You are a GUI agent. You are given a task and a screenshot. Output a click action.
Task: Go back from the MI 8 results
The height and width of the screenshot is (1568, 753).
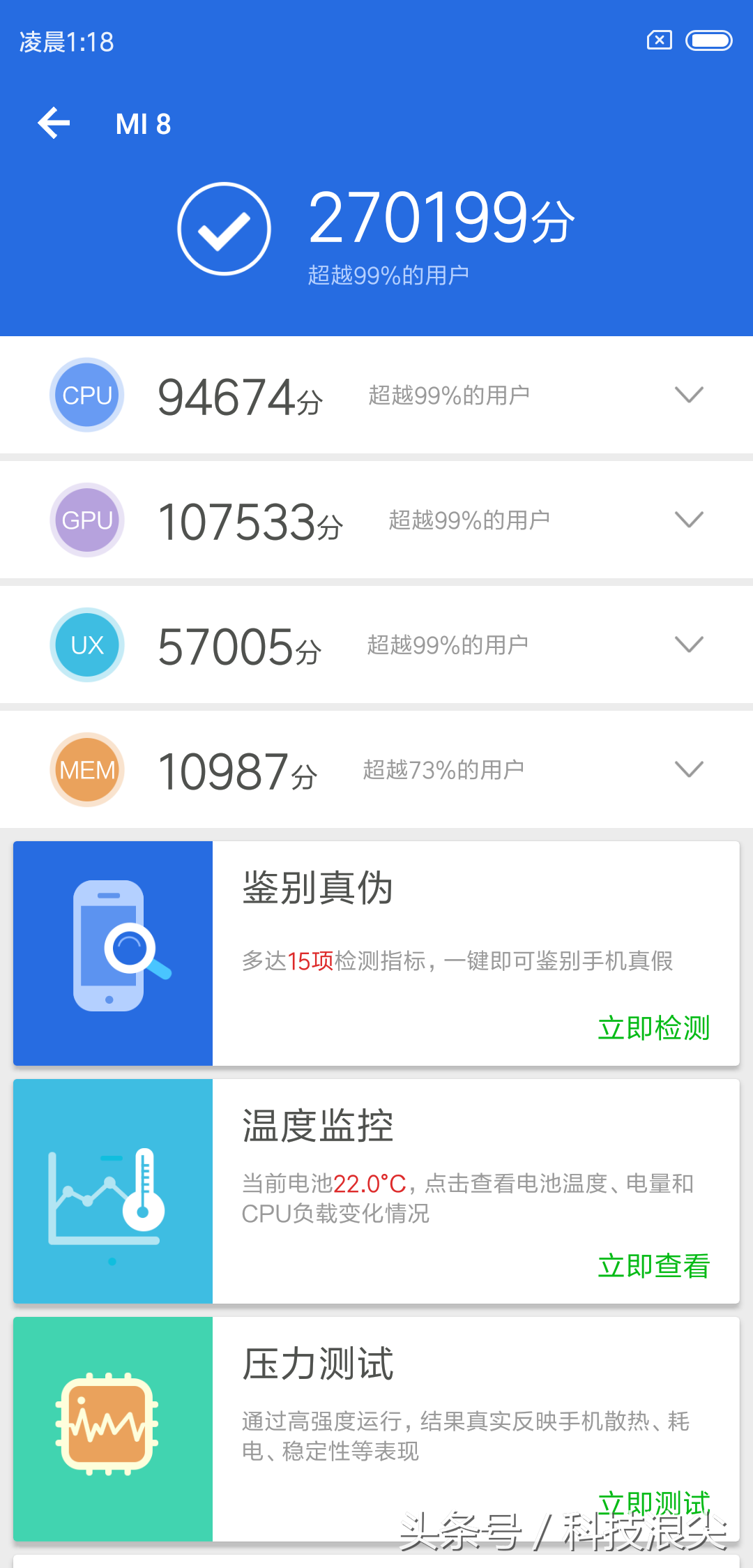(54, 123)
